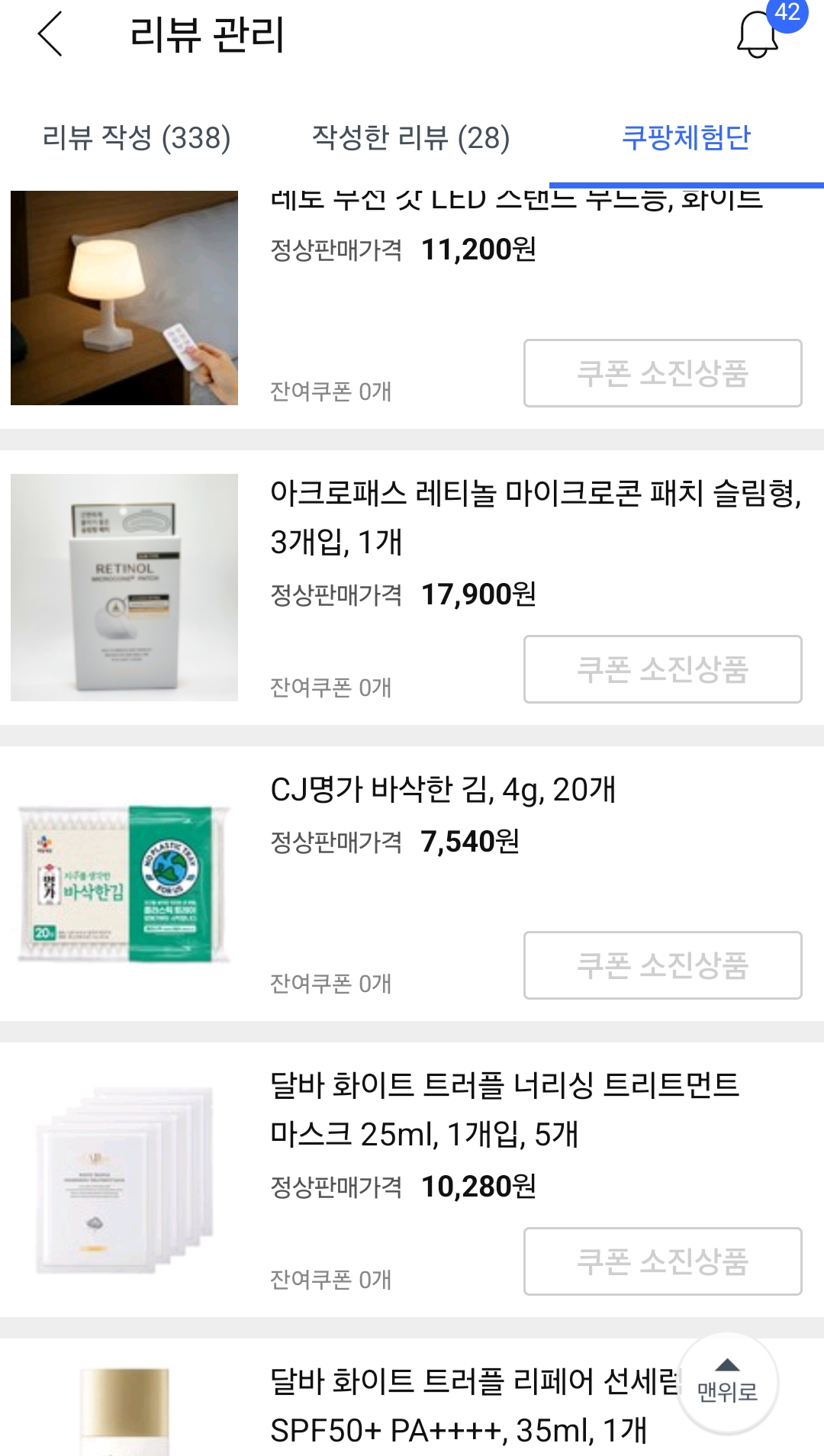Screen dimensions: 824x1456
Task: Open the LED 스탠드 무드등 product image
Action: click(124, 298)
